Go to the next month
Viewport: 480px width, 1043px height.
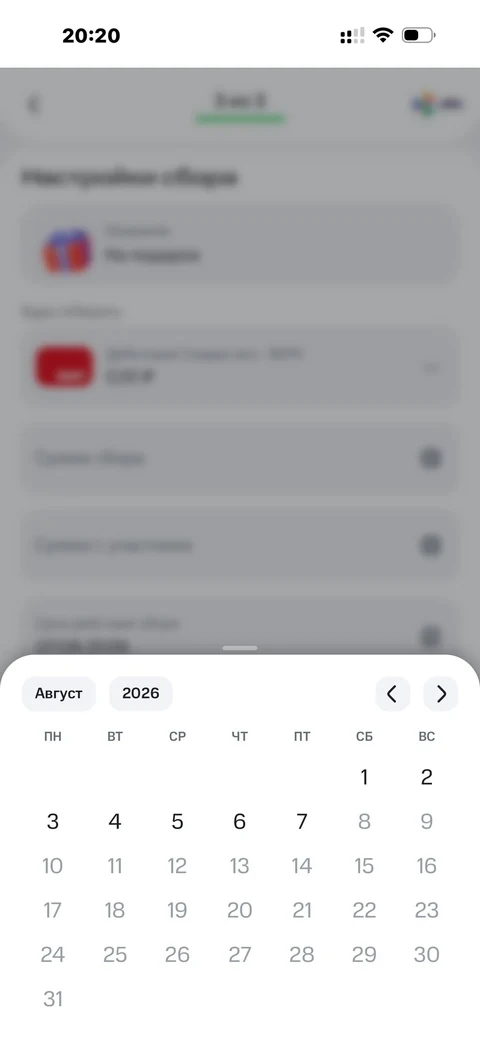point(441,694)
